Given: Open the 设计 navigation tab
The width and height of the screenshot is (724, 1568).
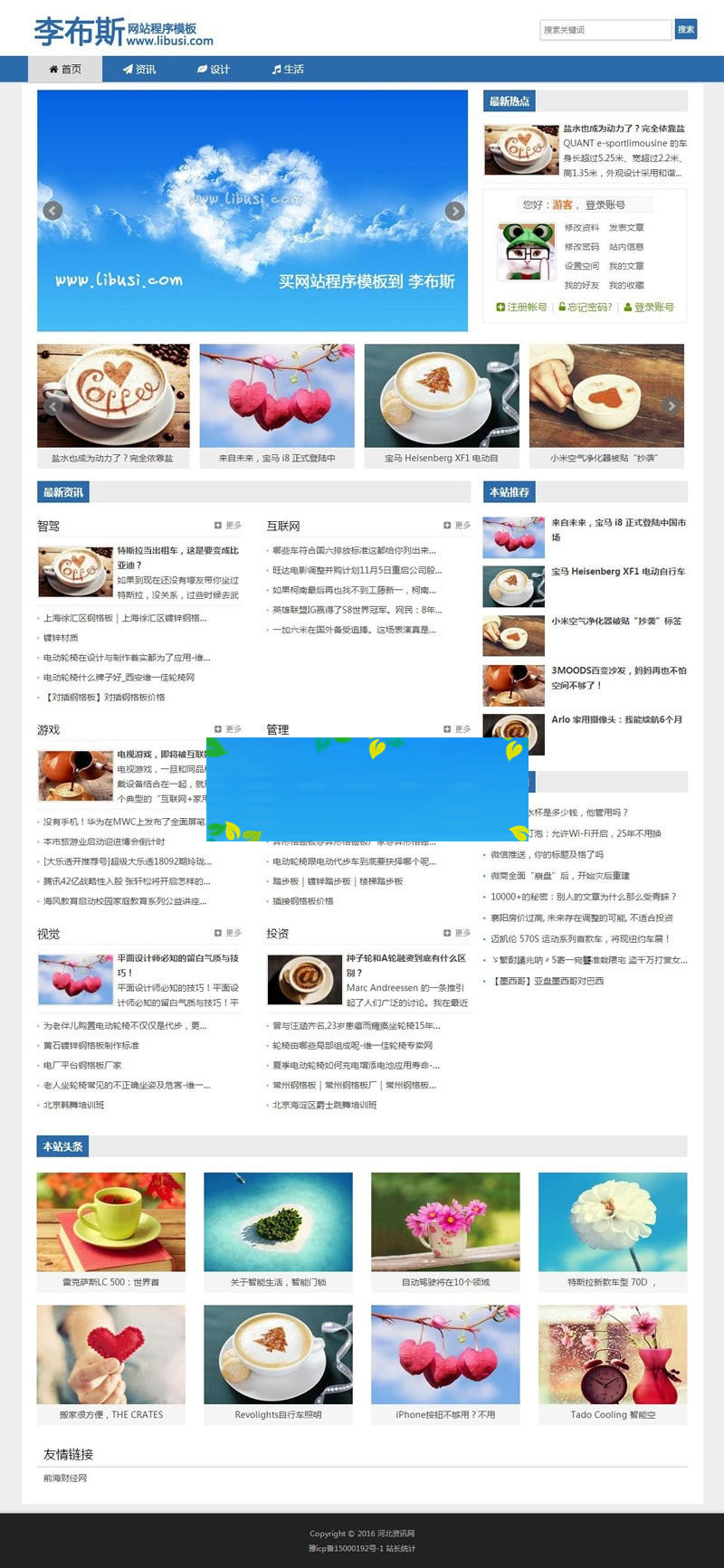Looking at the screenshot, I should (214, 70).
